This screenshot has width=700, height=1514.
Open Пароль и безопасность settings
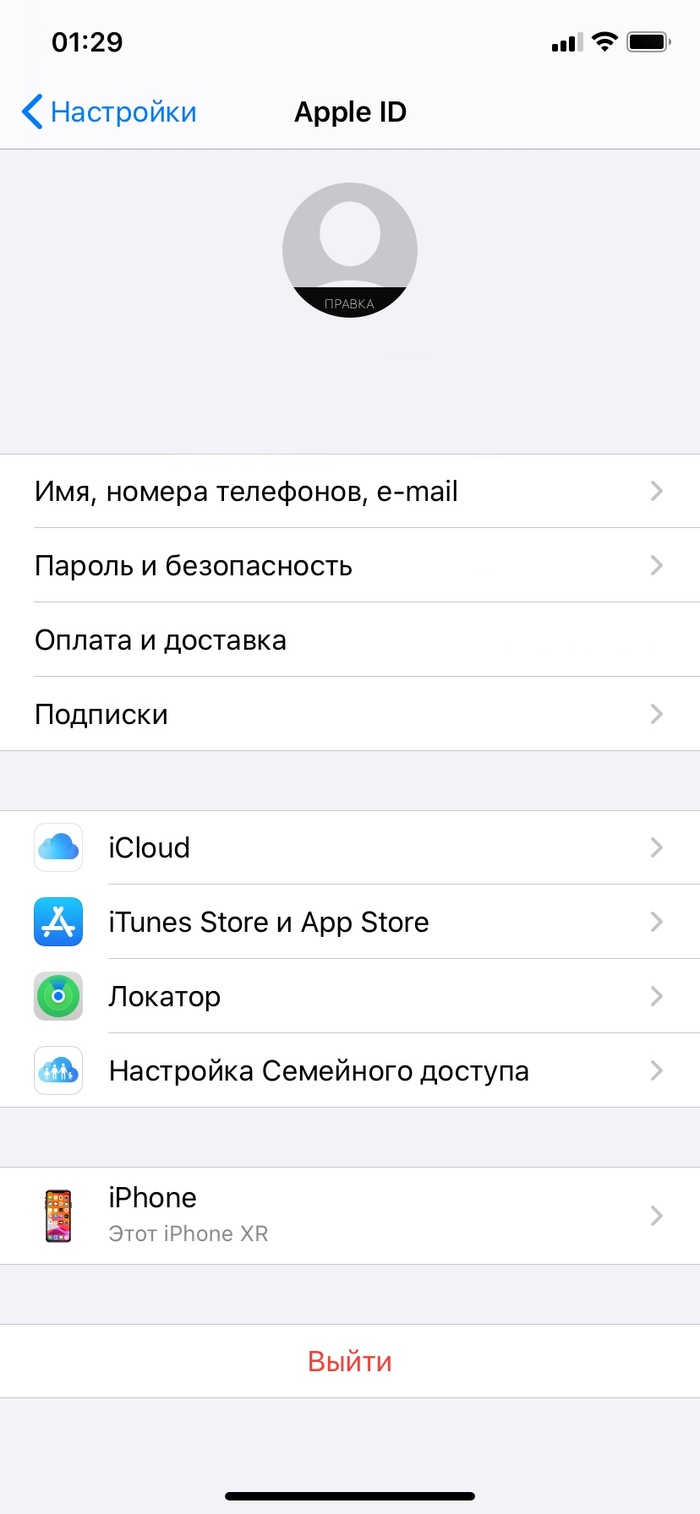point(350,565)
